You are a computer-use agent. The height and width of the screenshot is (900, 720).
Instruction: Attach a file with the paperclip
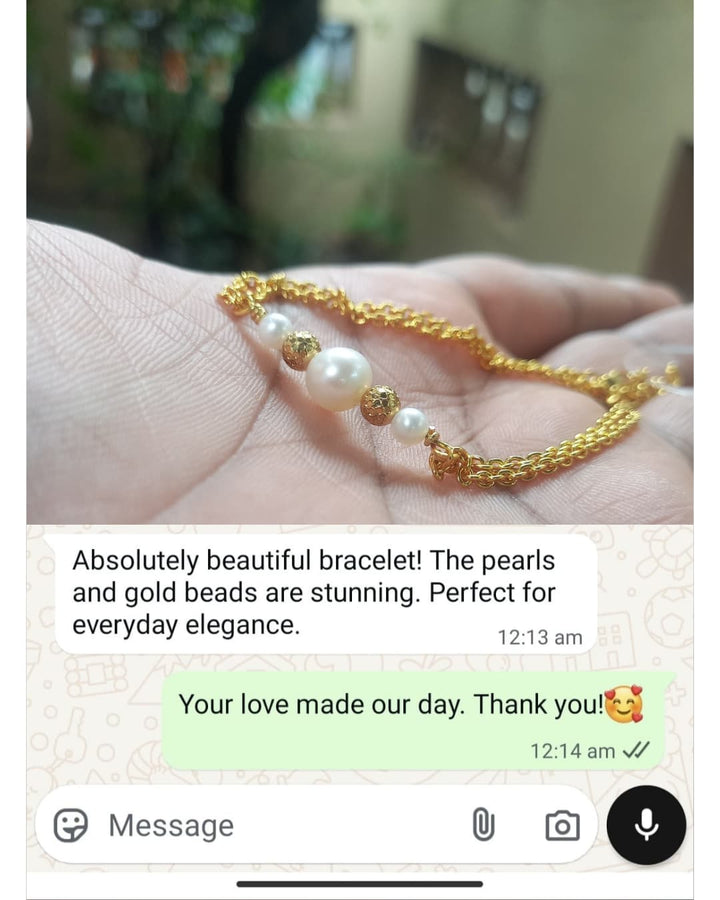483,825
